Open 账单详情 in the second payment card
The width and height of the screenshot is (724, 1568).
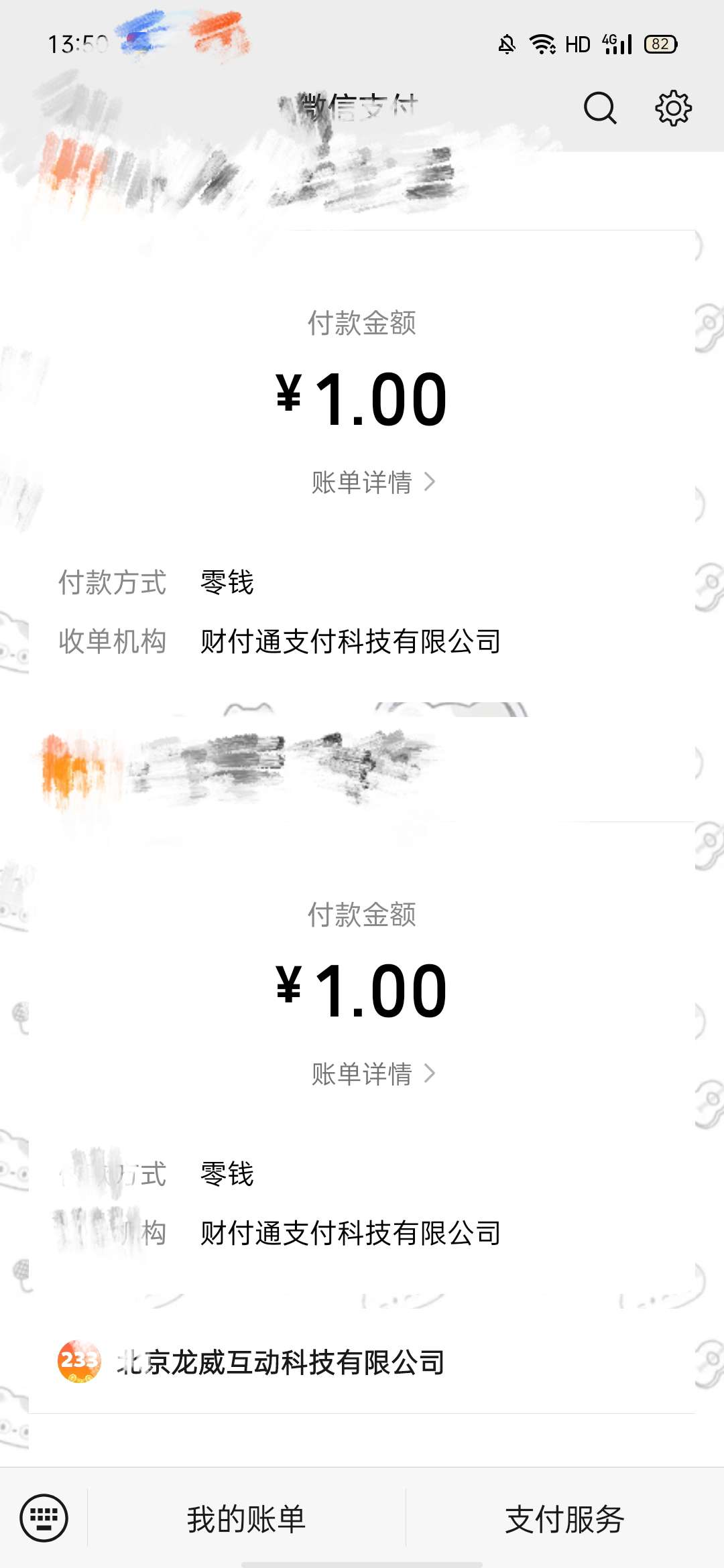(373, 1073)
